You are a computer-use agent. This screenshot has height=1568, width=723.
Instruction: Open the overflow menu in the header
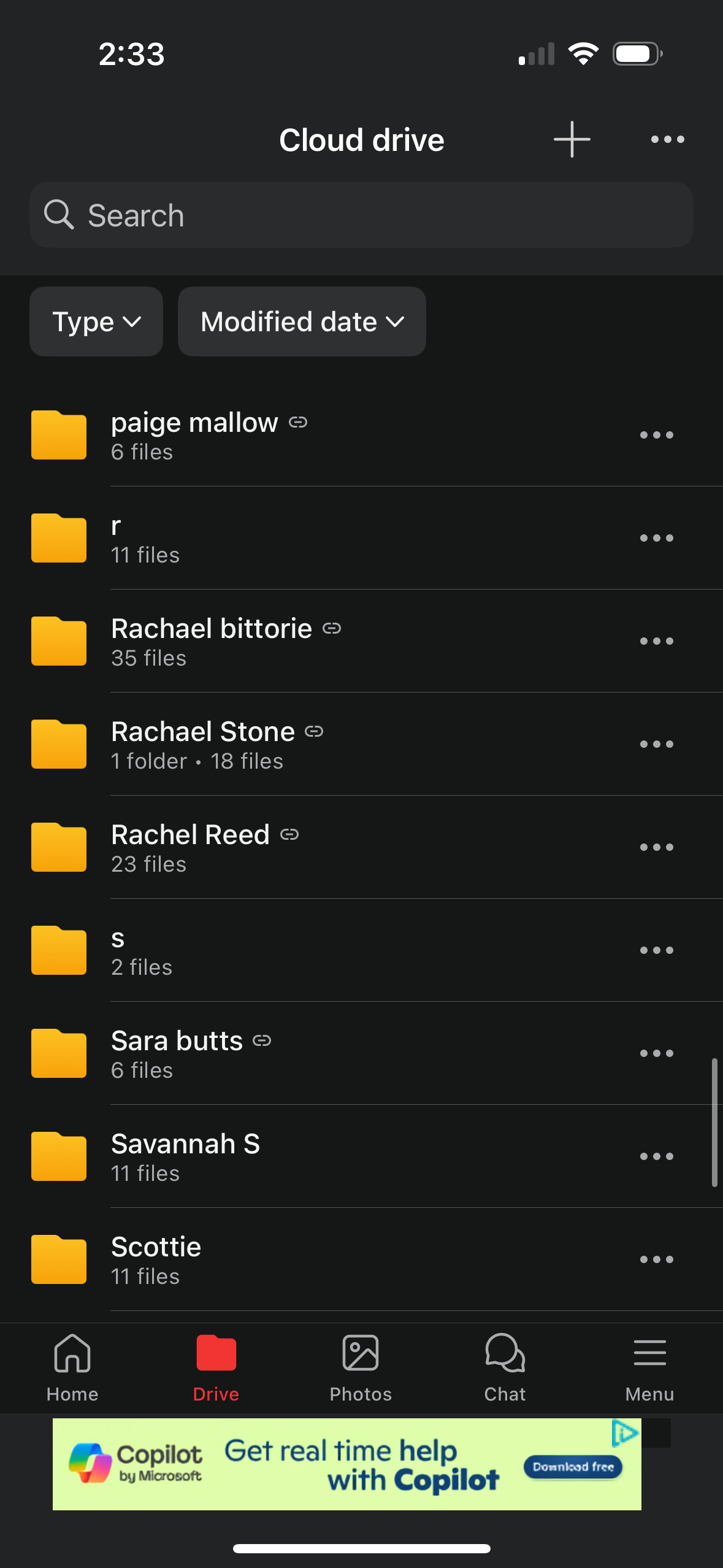coord(667,139)
